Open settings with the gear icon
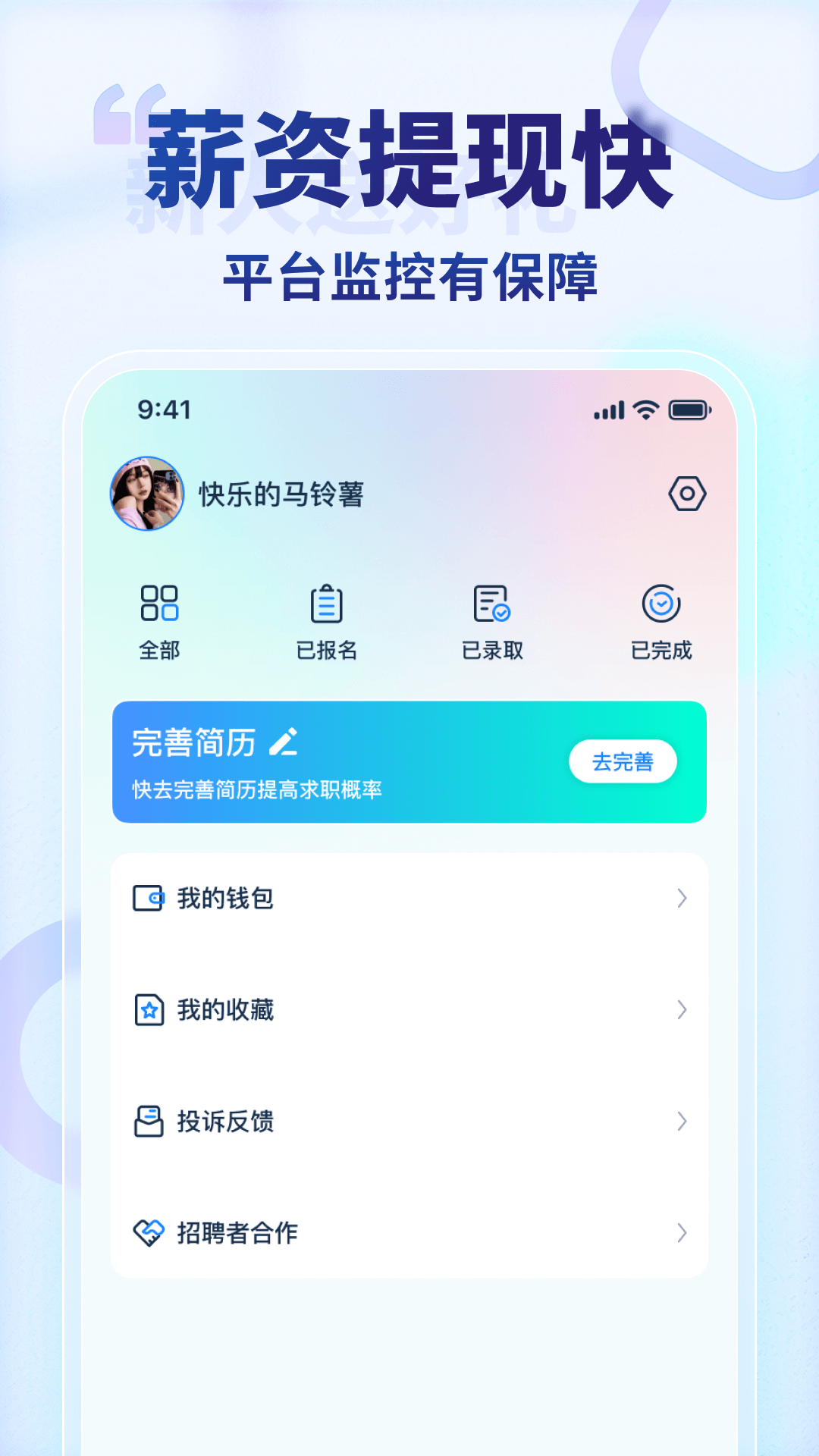819x1456 pixels. tap(689, 494)
